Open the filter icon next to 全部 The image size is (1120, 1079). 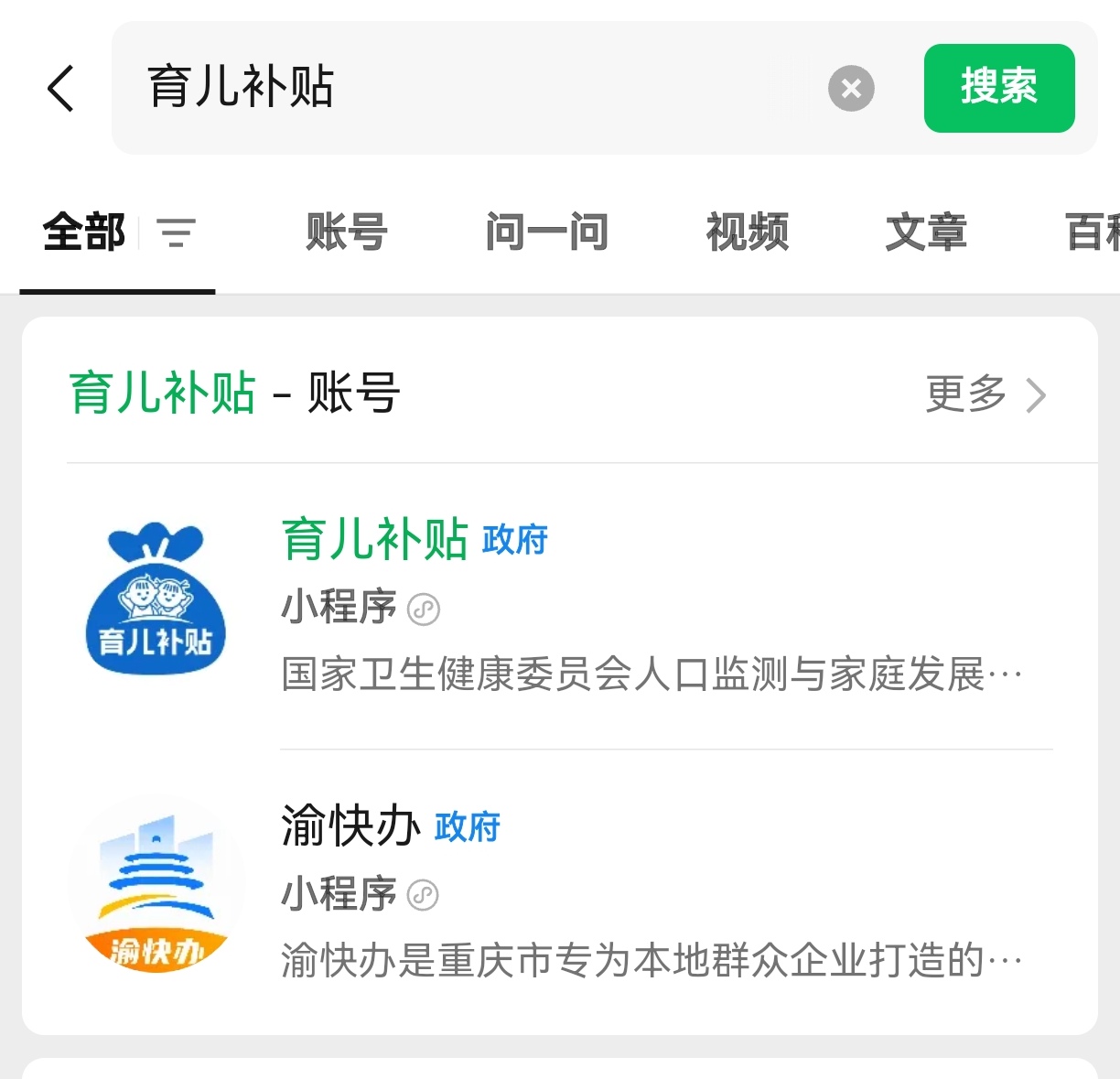click(x=177, y=232)
